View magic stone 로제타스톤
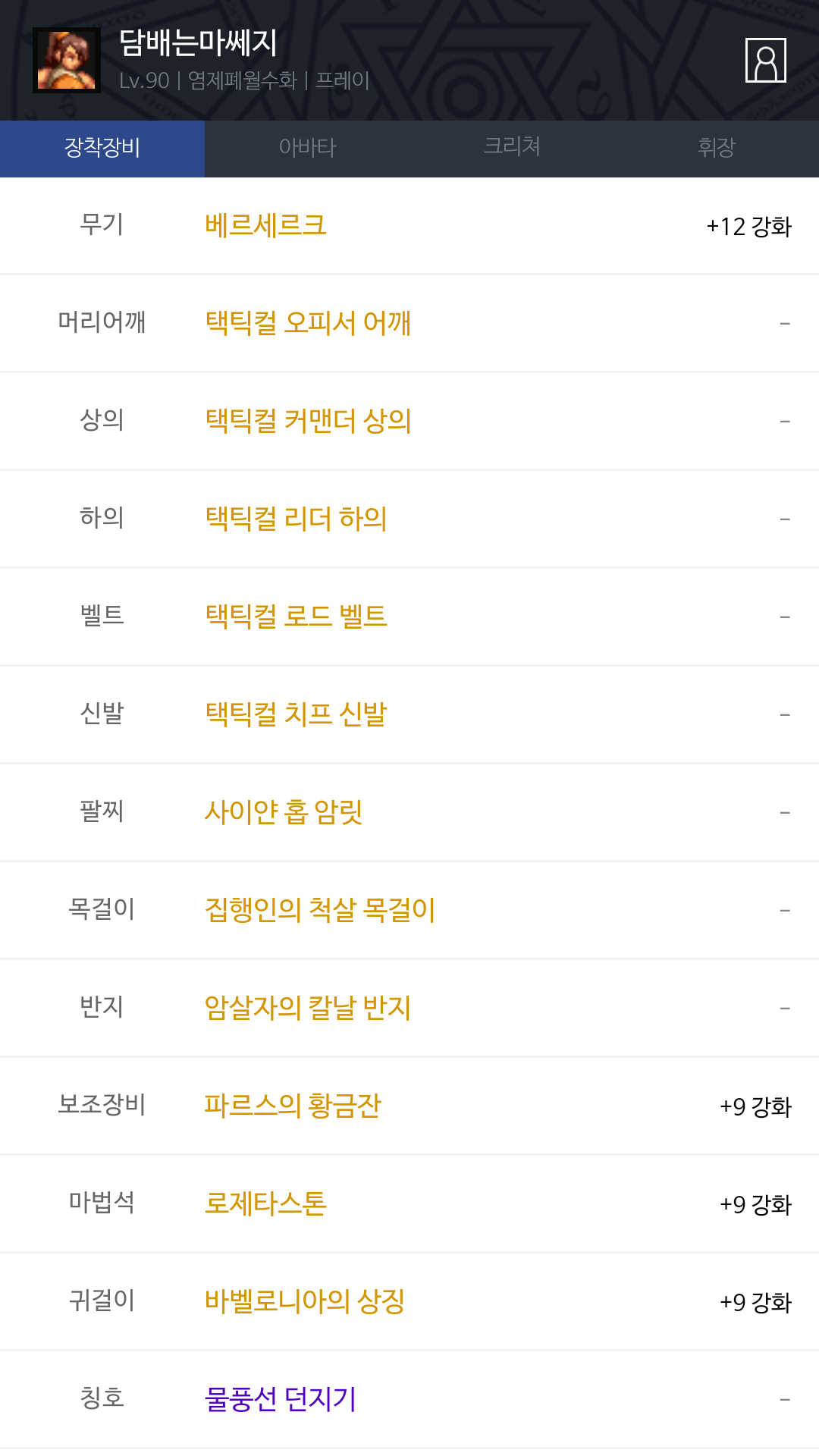819x1456 pixels. 409,1204
